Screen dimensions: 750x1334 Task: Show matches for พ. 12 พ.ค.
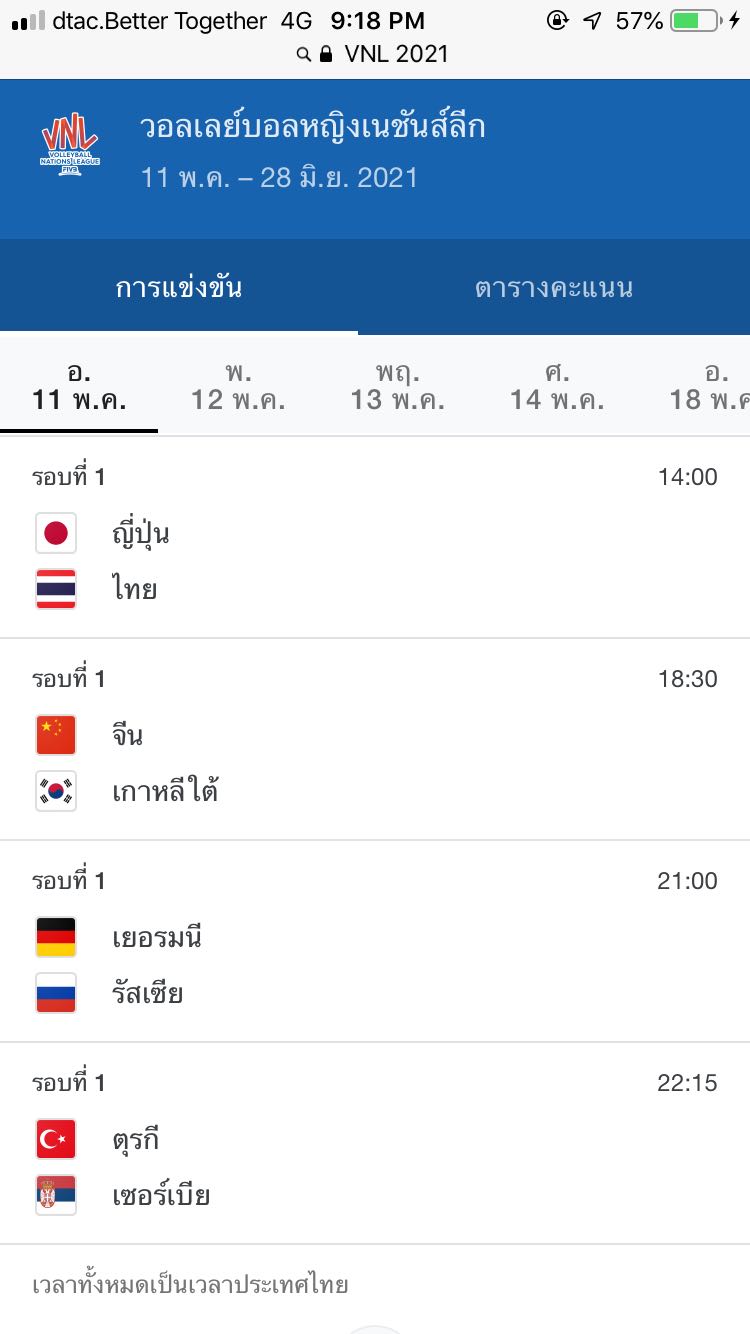pyautogui.click(x=238, y=387)
